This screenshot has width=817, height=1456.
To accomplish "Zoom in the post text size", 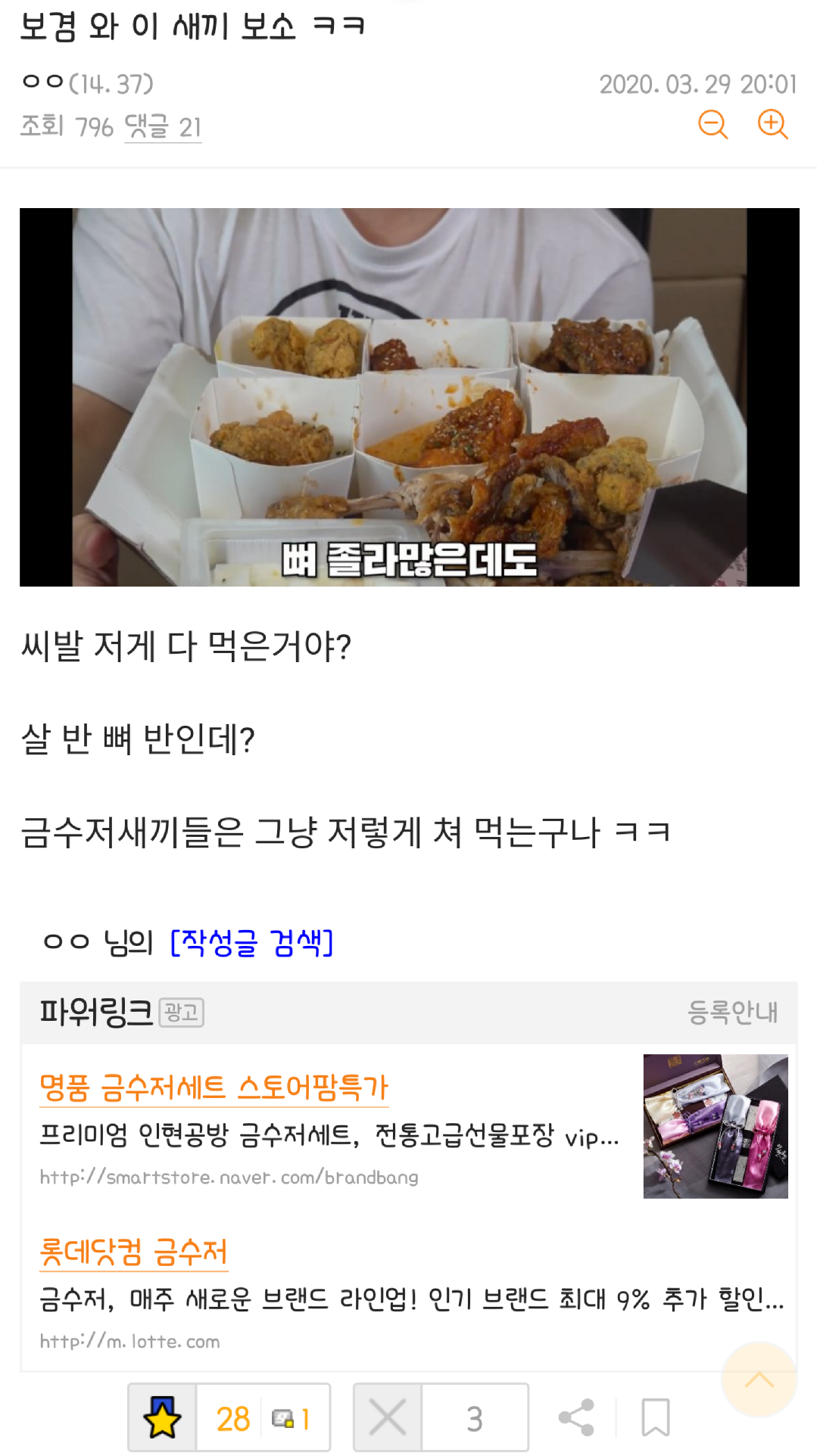I will 772,125.
